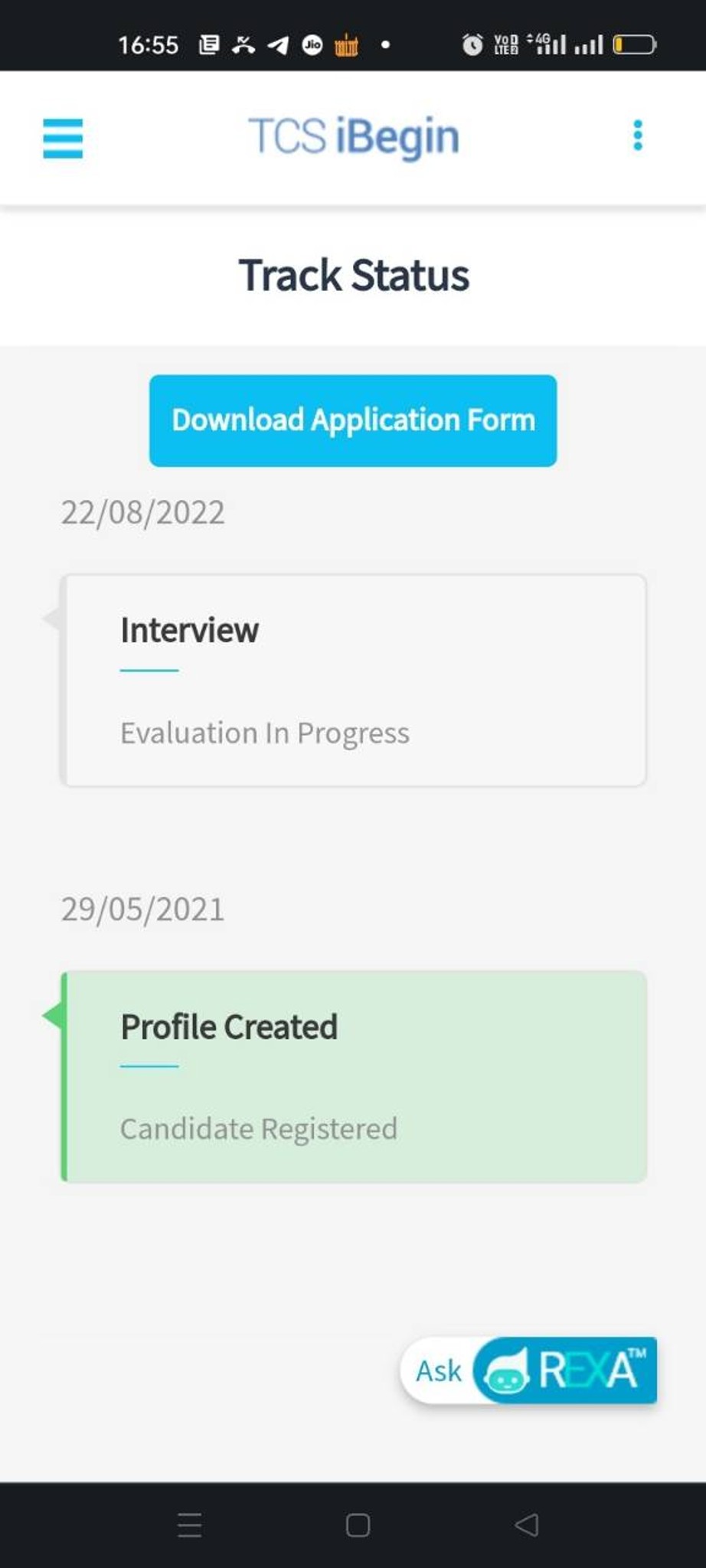Tap the date 22/08/2022
This screenshot has height=1568, width=706.
142,512
